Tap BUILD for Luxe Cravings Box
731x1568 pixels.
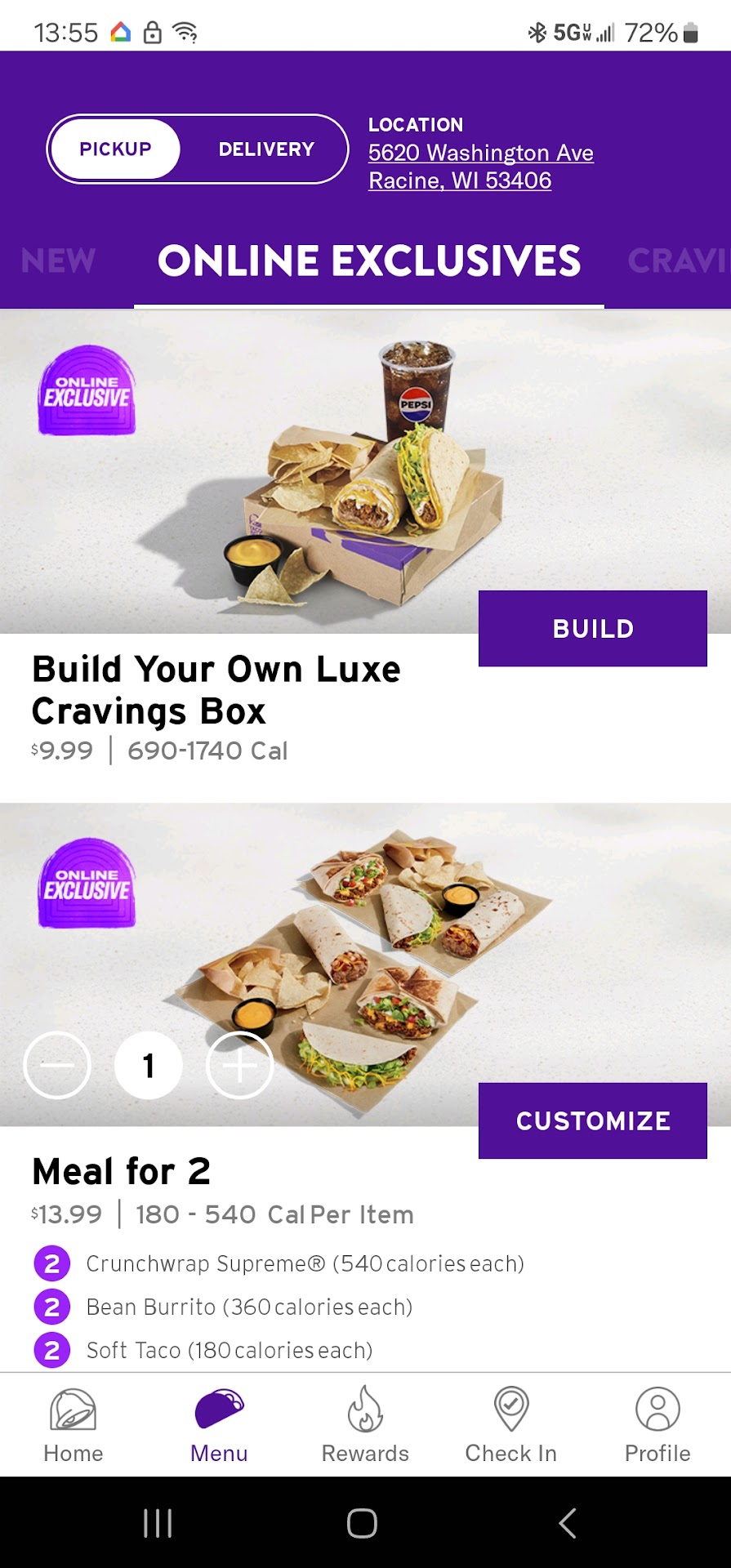592,629
